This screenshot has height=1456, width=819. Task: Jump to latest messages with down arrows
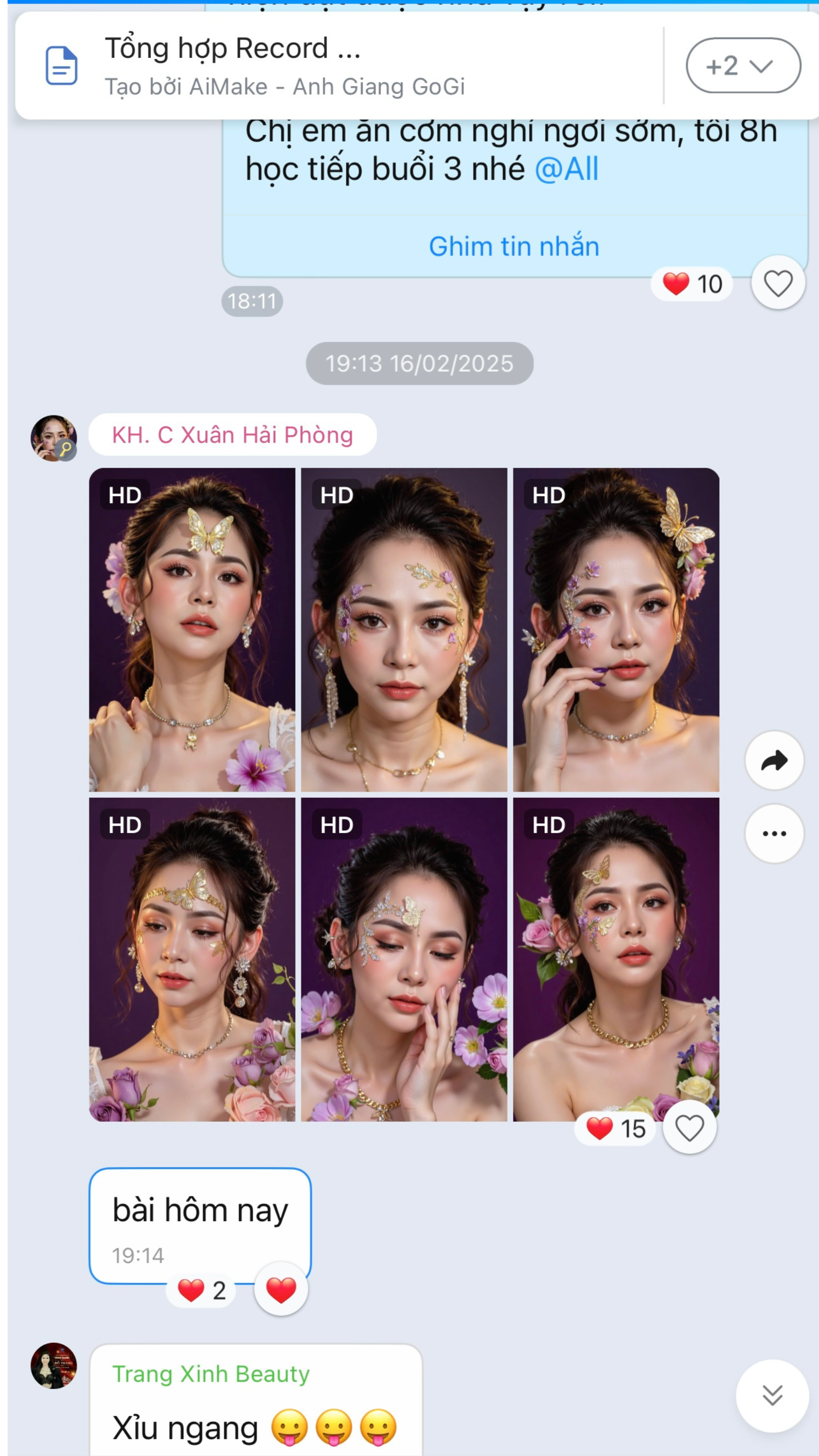point(772,1396)
